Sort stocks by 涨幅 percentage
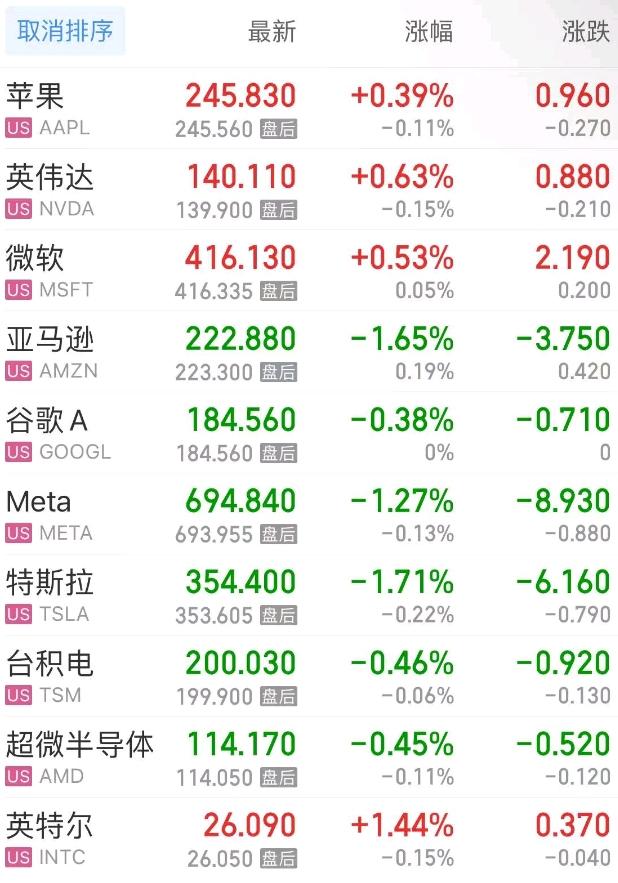The image size is (618, 883). tap(429, 32)
